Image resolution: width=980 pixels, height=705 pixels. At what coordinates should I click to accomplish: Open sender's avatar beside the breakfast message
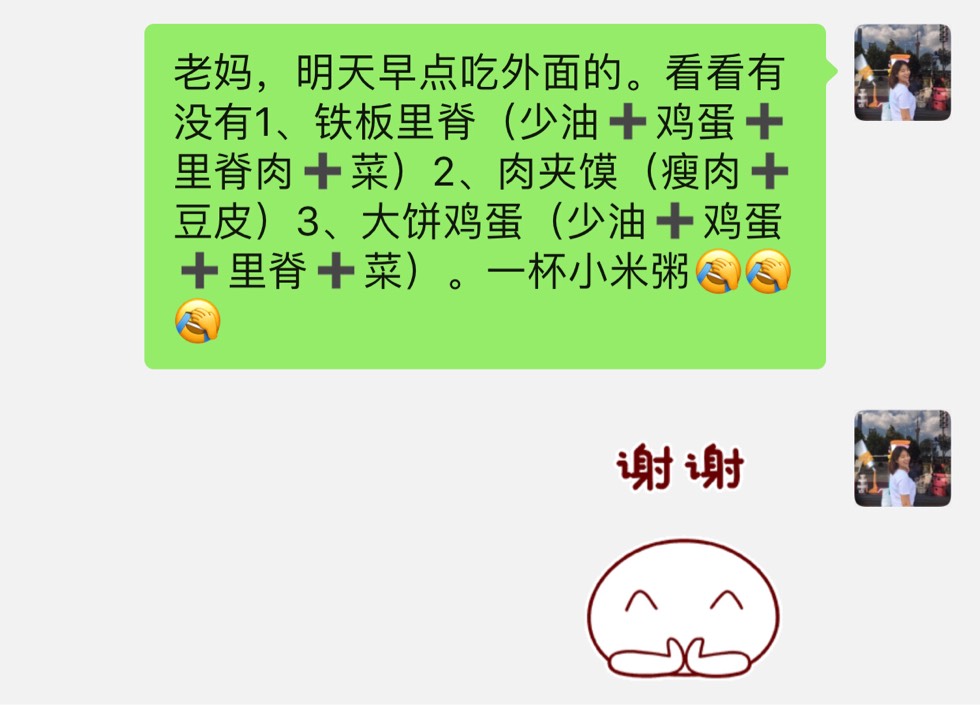coord(901,73)
